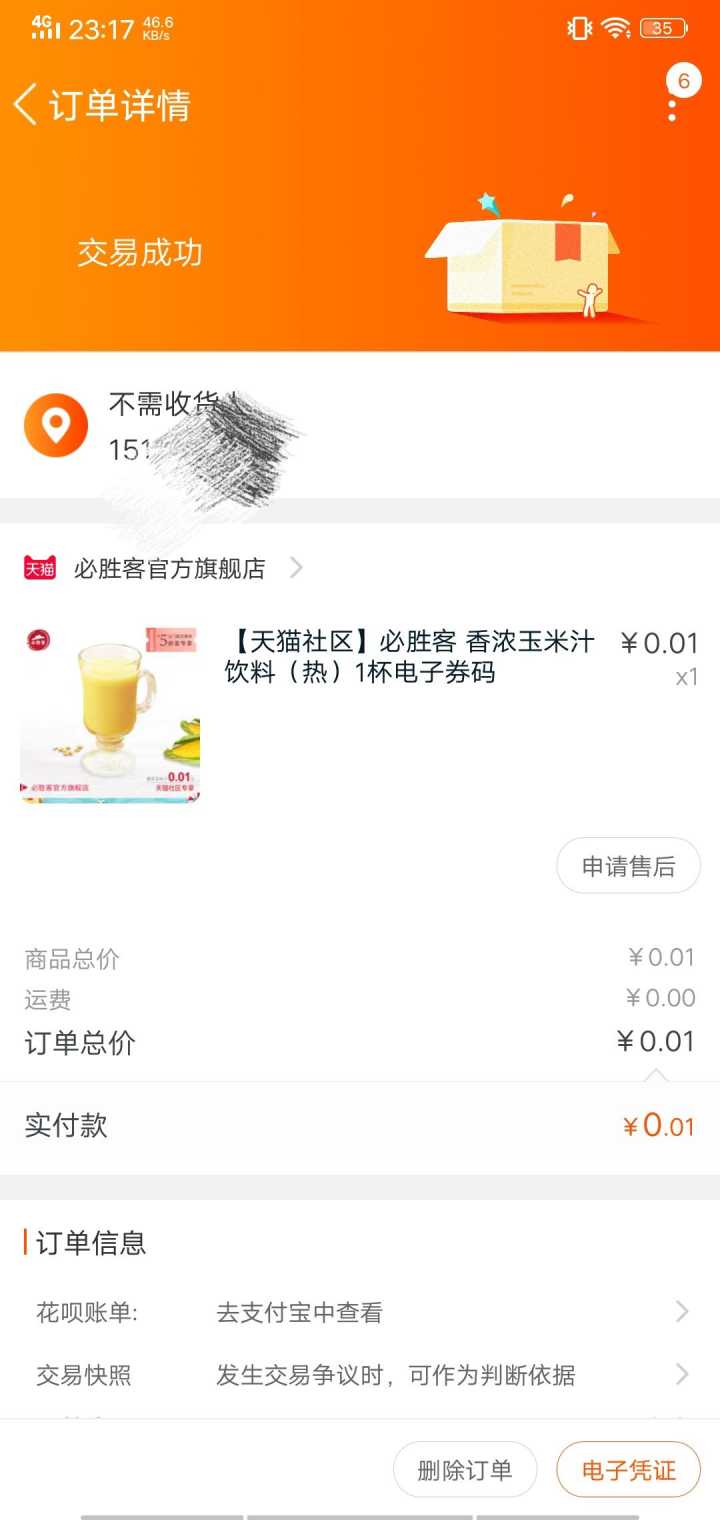This screenshot has height=1520, width=720.
Task: Tap 删除订单 to delete order
Action: tap(465, 1470)
